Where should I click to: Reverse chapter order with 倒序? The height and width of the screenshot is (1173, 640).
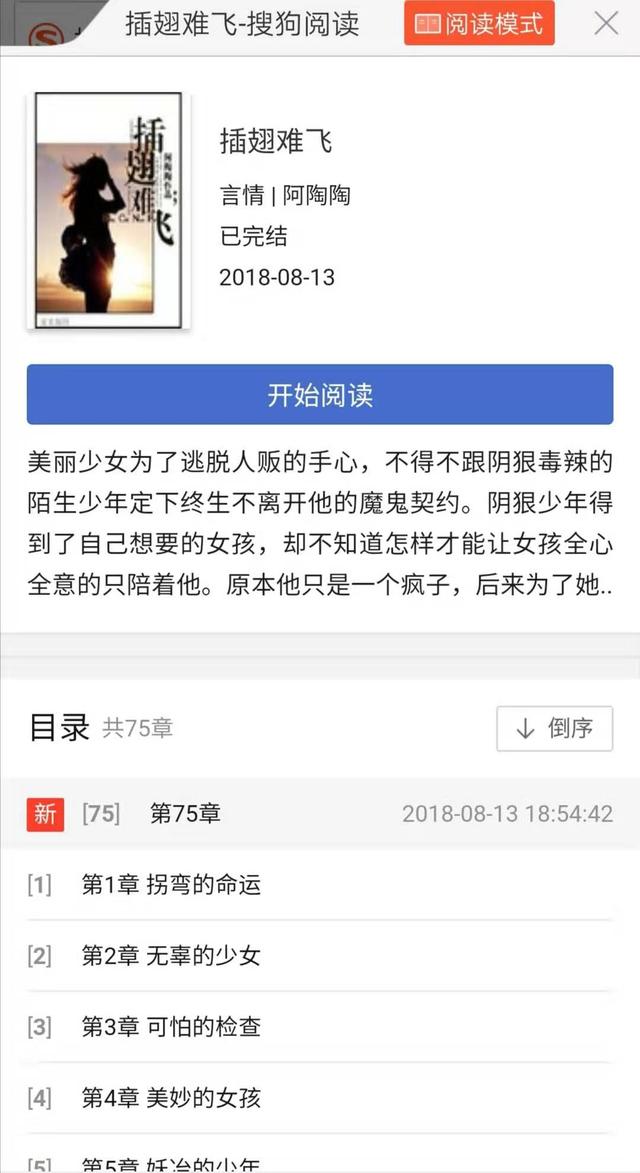[x=554, y=728]
